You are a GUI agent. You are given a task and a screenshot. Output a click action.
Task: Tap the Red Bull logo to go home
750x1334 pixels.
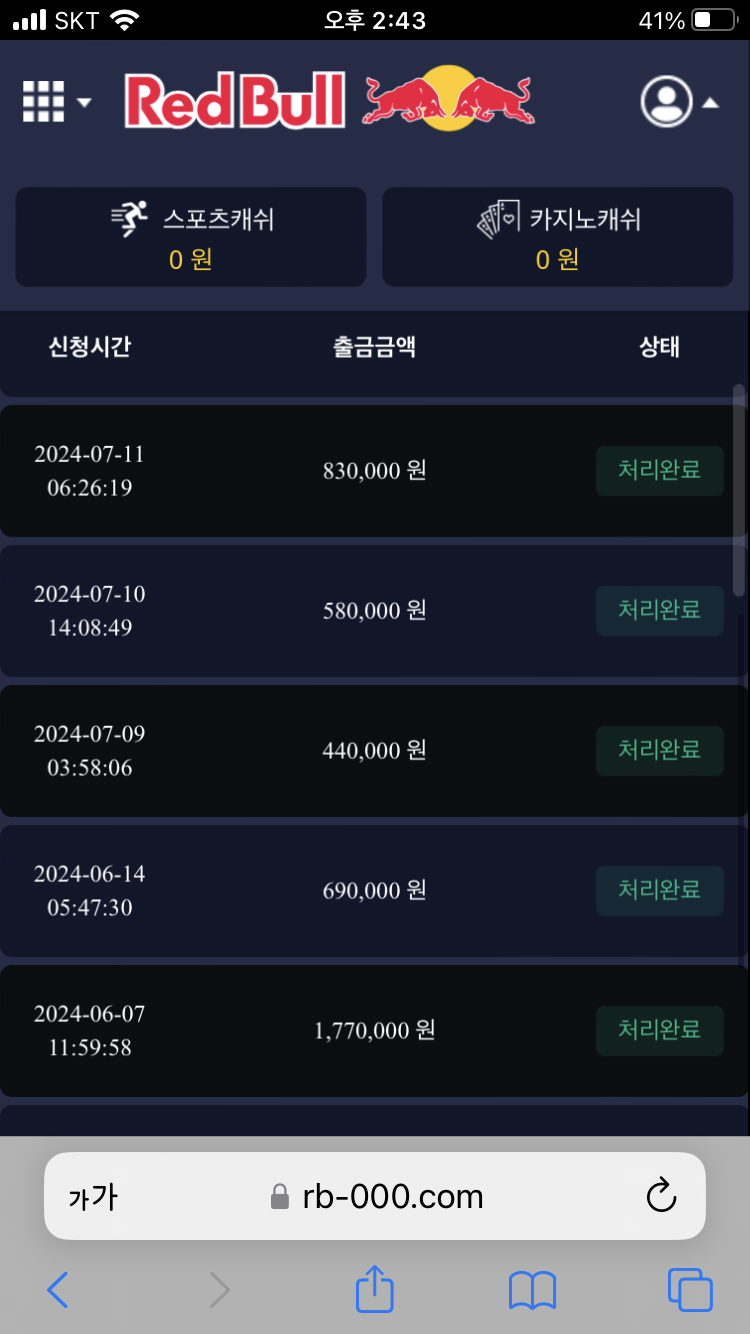click(x=330, y=101)
